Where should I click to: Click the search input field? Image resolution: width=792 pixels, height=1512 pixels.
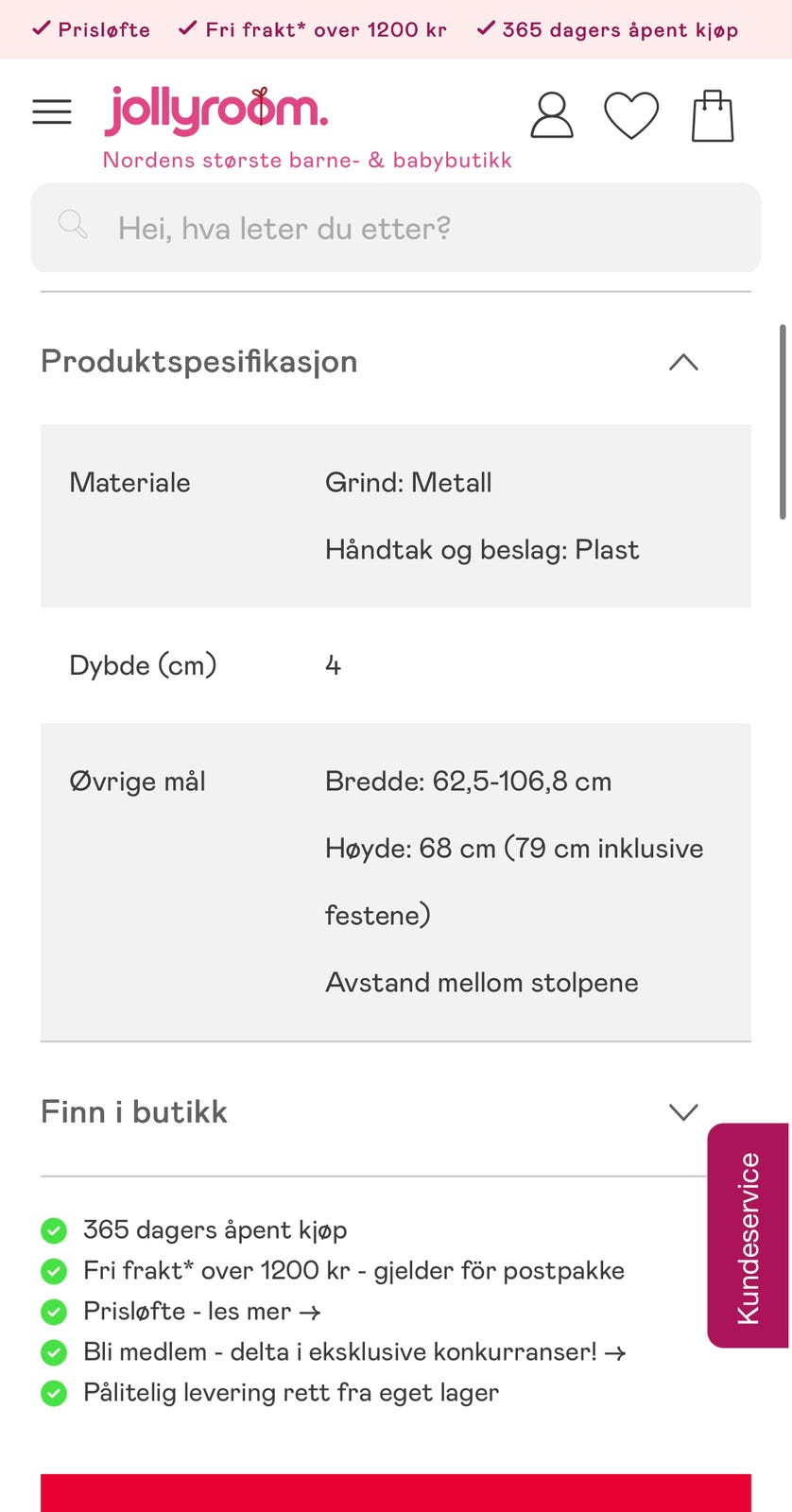click(396, 227)
